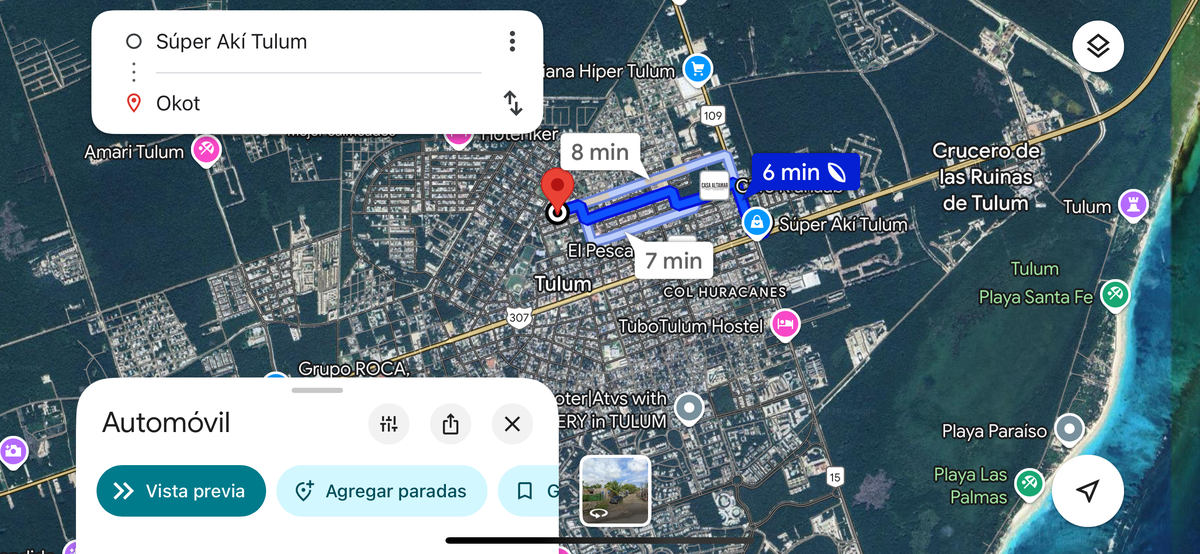Select the 6 min route label

tap(804, 172)
